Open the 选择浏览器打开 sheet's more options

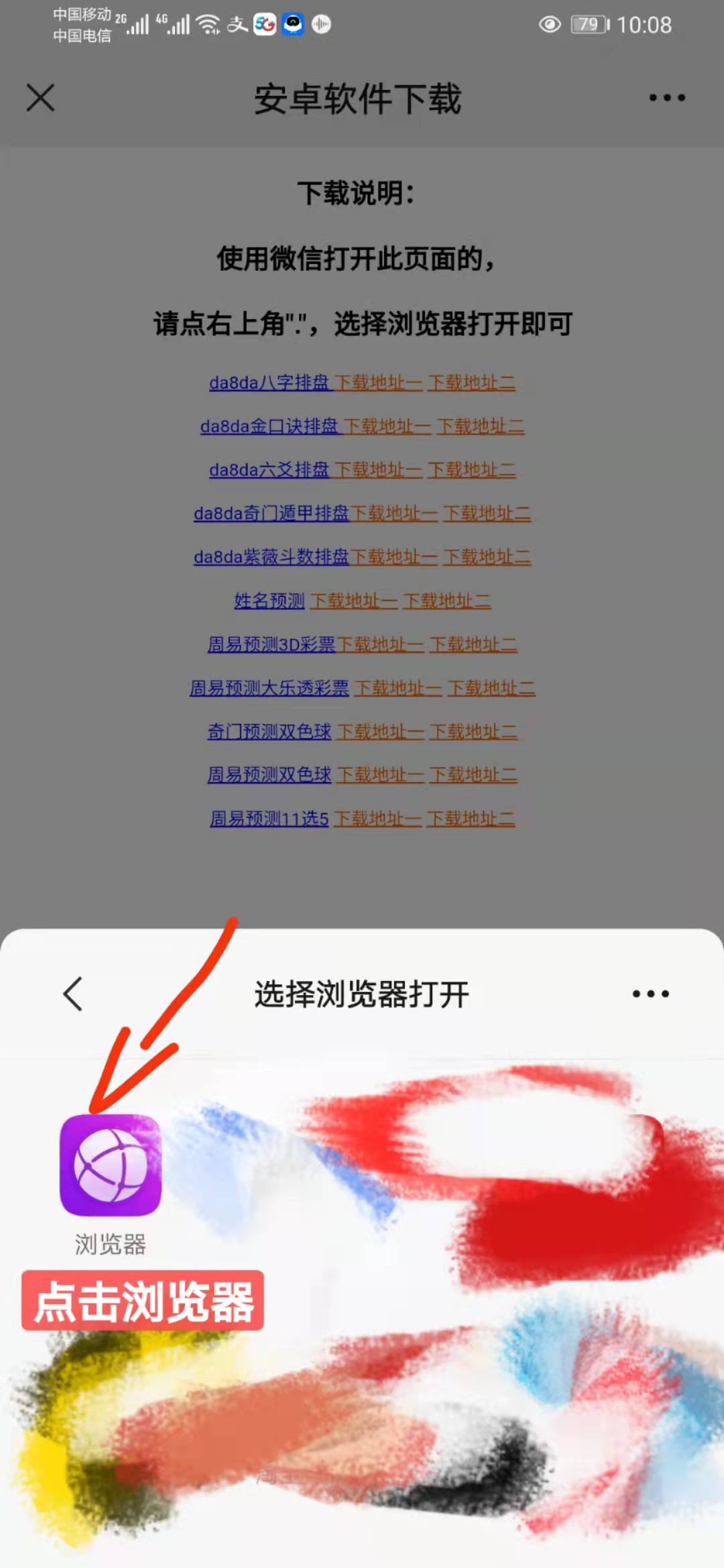650,993
